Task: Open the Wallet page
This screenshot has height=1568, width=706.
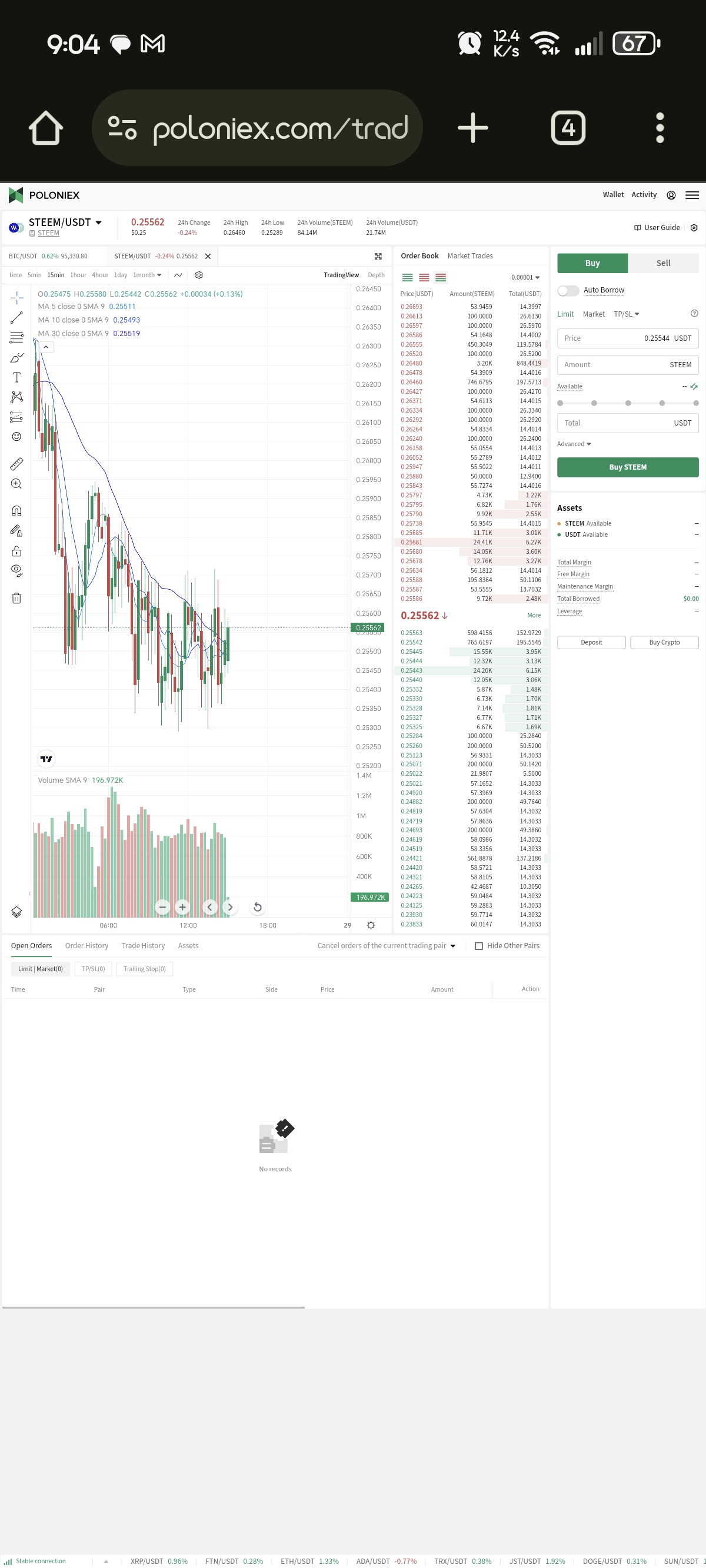Action: [613, 195]
